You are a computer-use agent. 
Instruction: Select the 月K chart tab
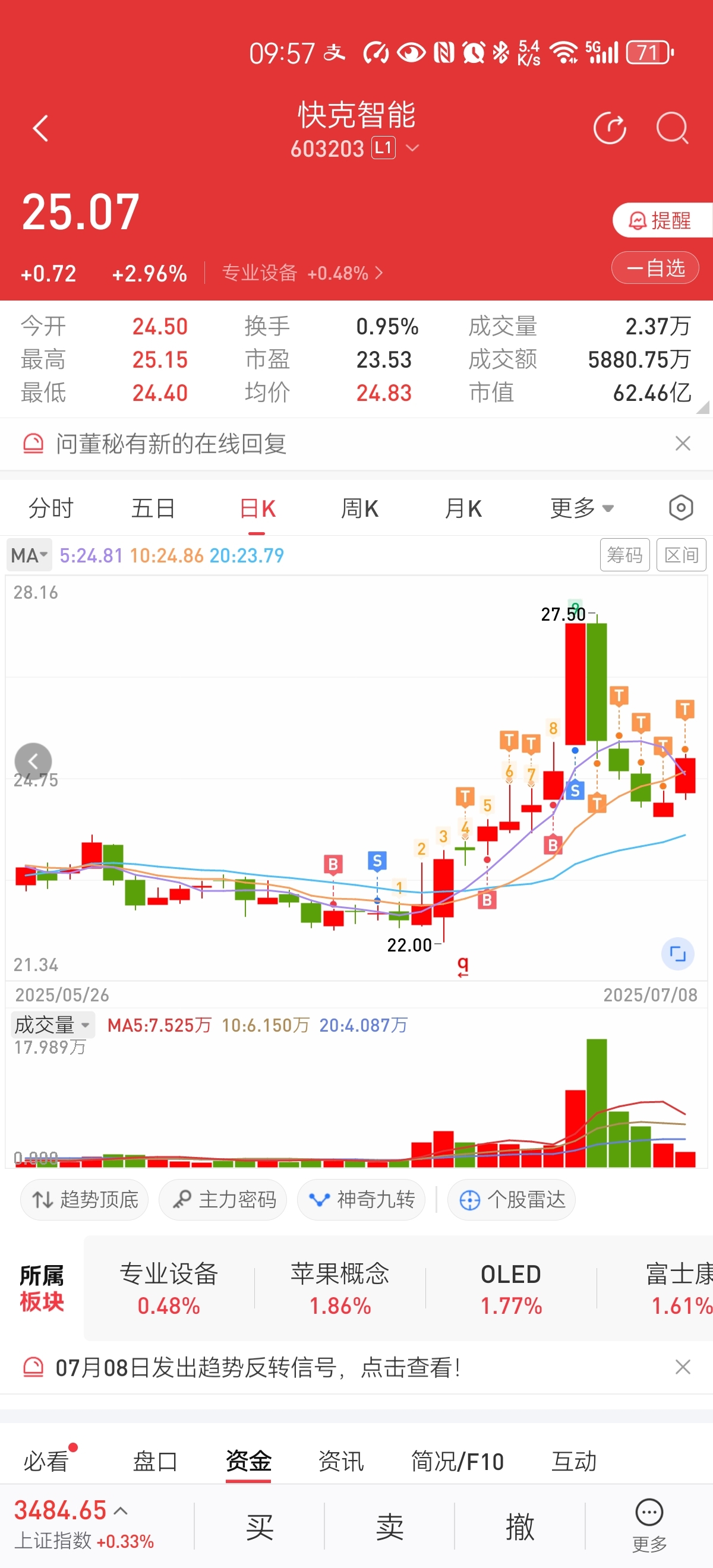[x=463, y=508]
